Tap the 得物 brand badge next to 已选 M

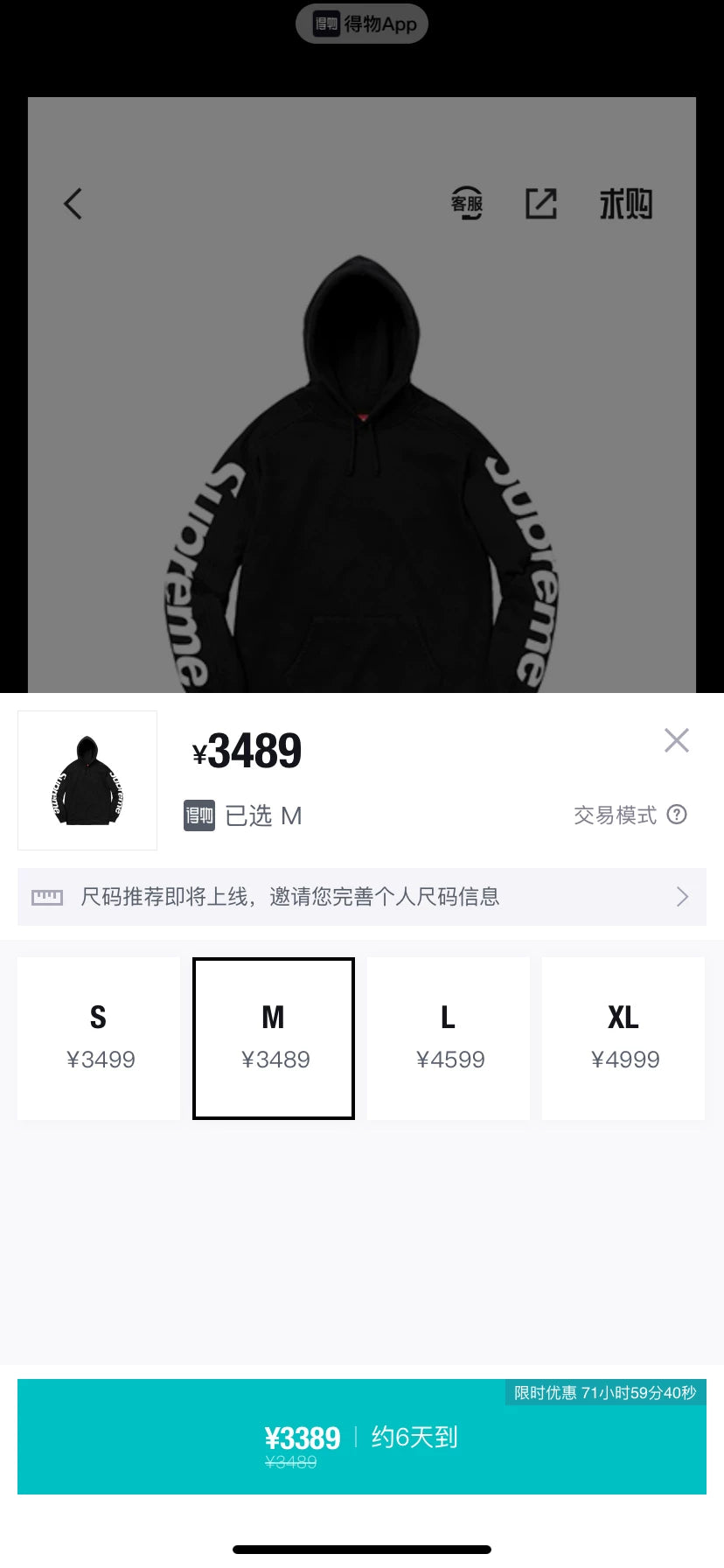199,815
